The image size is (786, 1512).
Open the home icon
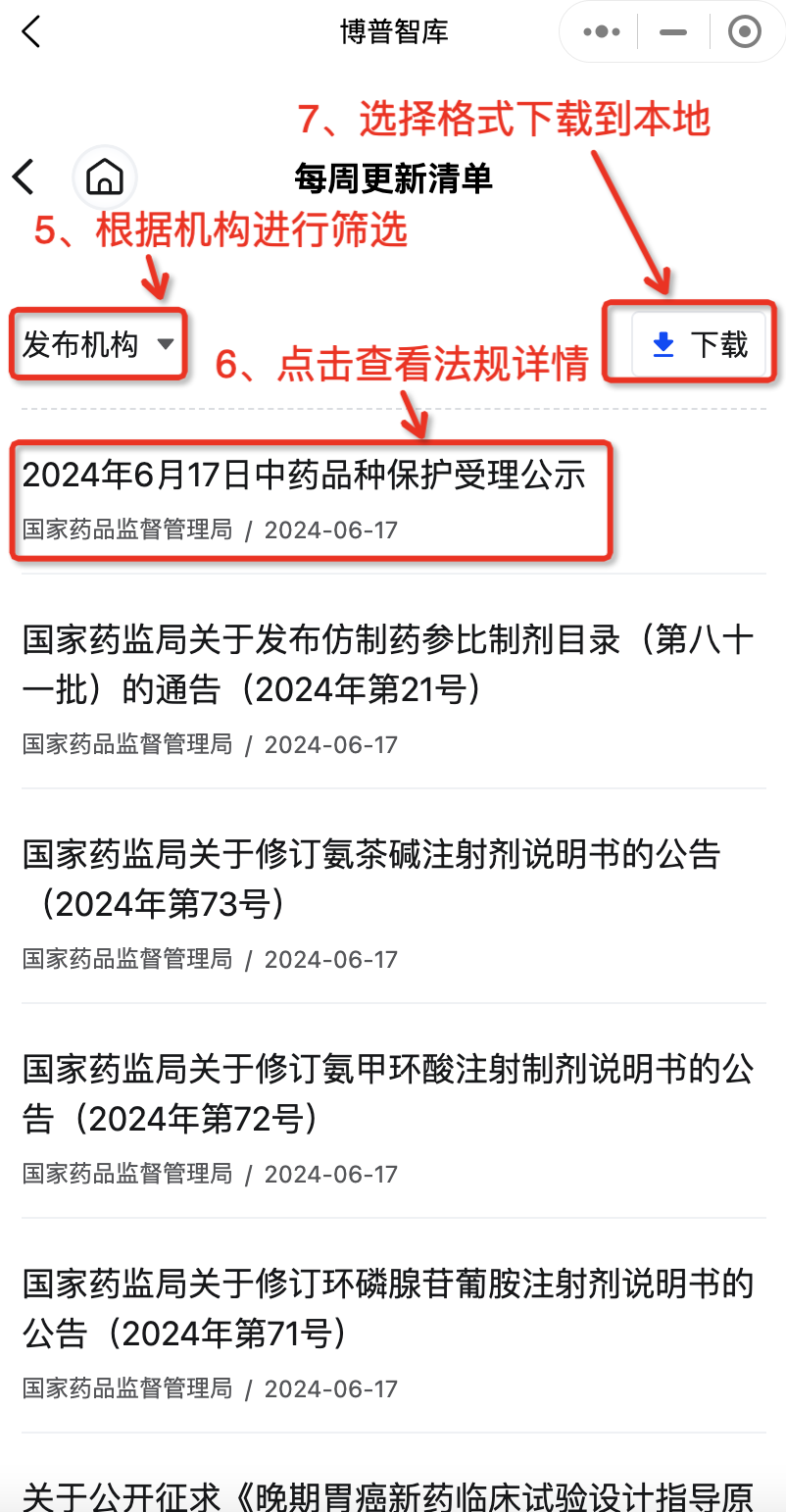pos(105,177)
